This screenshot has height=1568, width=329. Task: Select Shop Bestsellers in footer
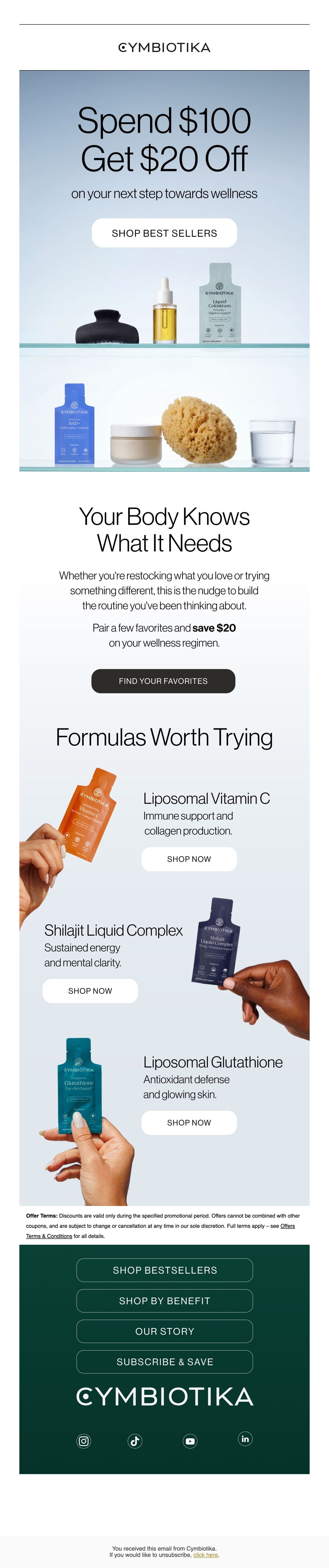pos(164,1270)
